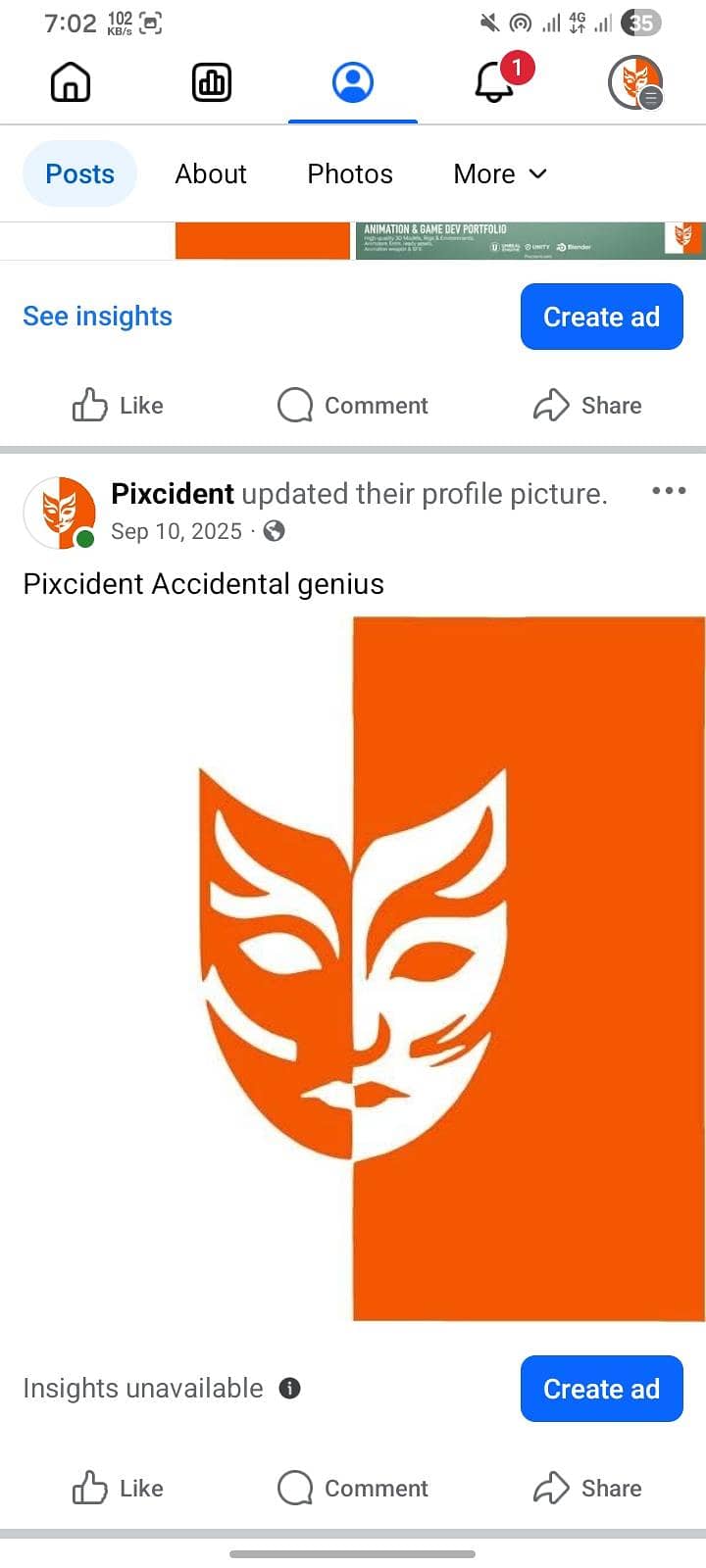Open the notifications bell
This screenshot has width=706, height=1568.
495,82
